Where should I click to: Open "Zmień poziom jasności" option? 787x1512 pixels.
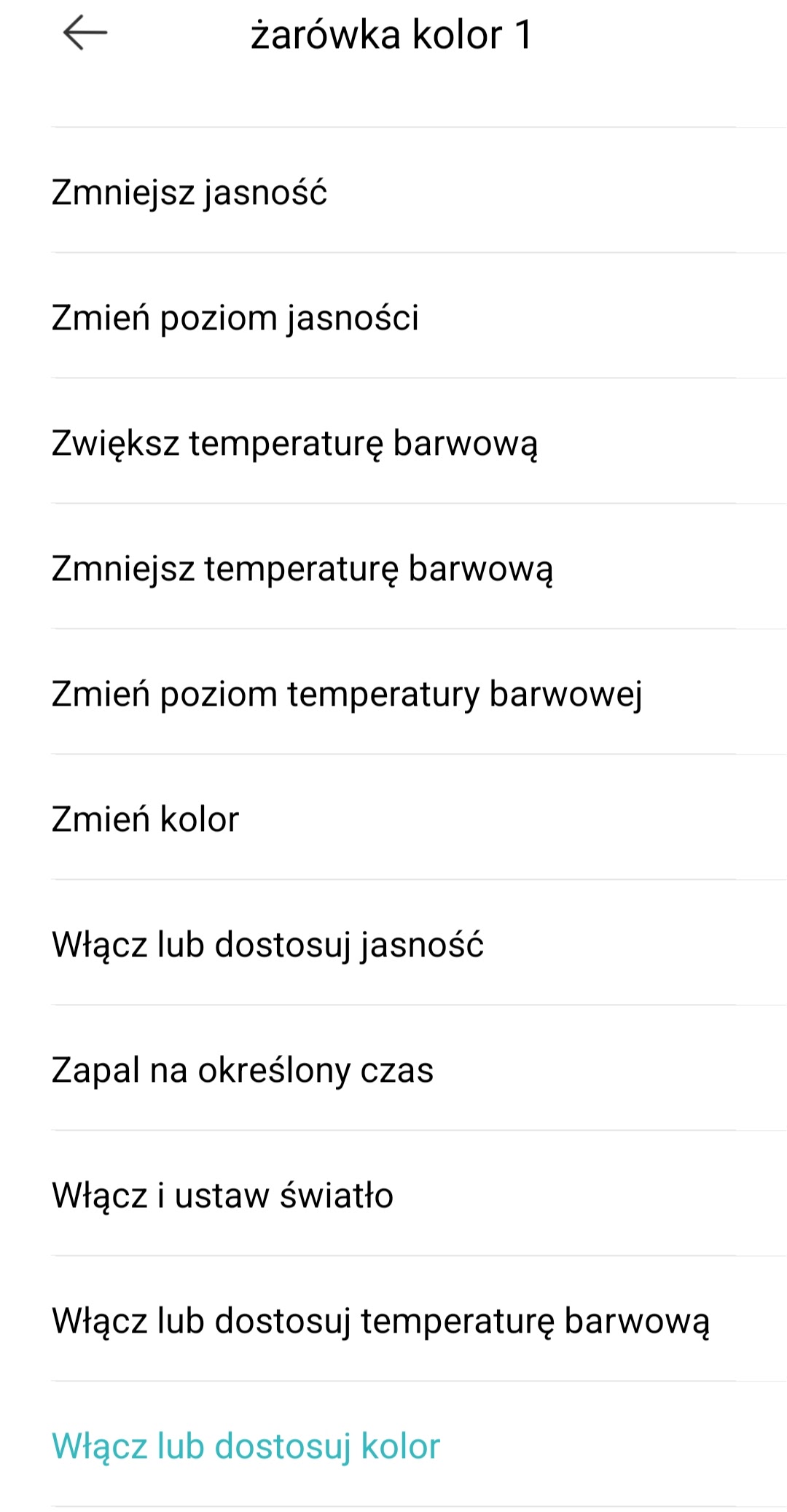(x=235, y=318)
